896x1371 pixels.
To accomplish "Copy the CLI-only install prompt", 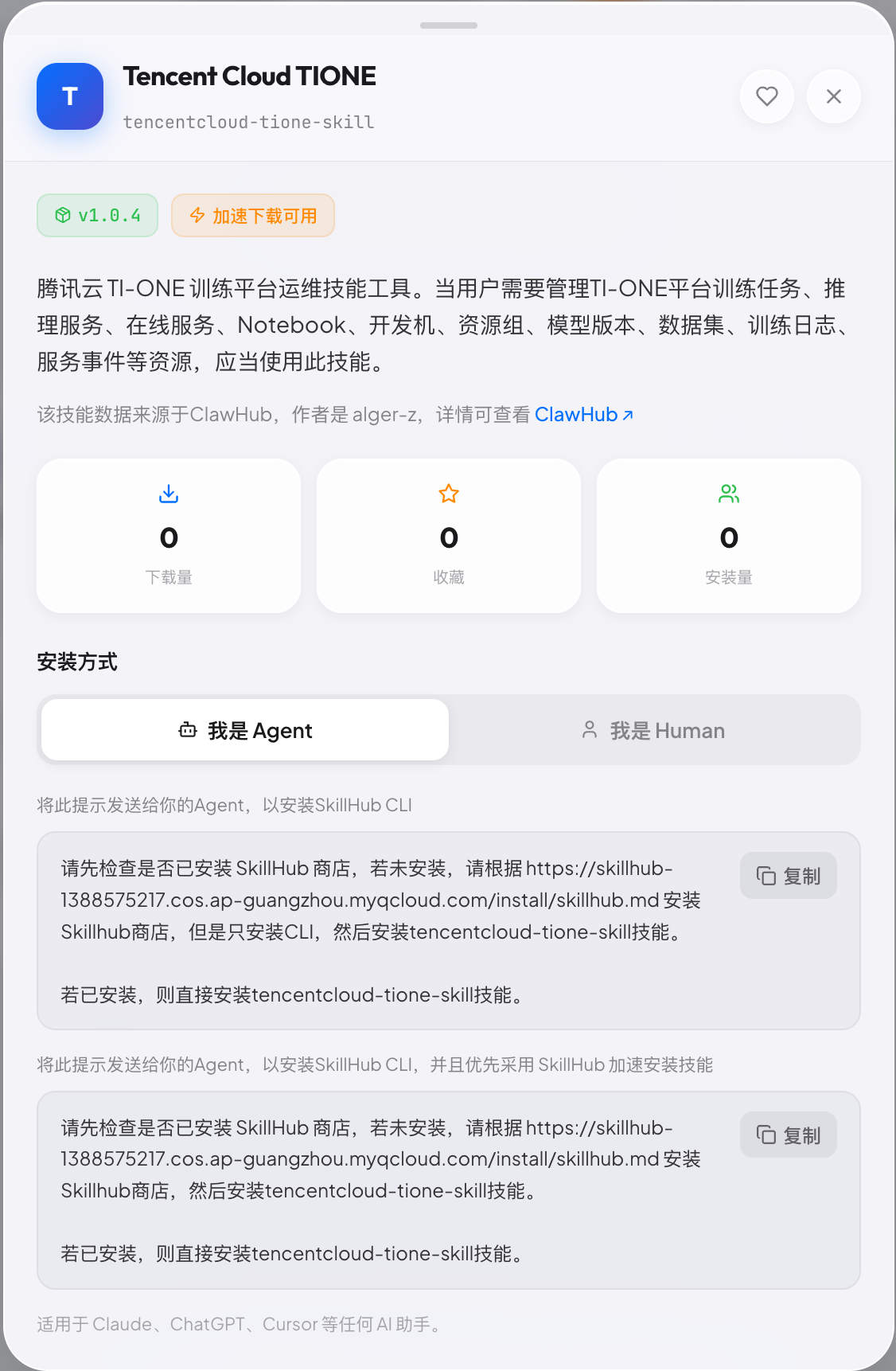I will [788, 876].
